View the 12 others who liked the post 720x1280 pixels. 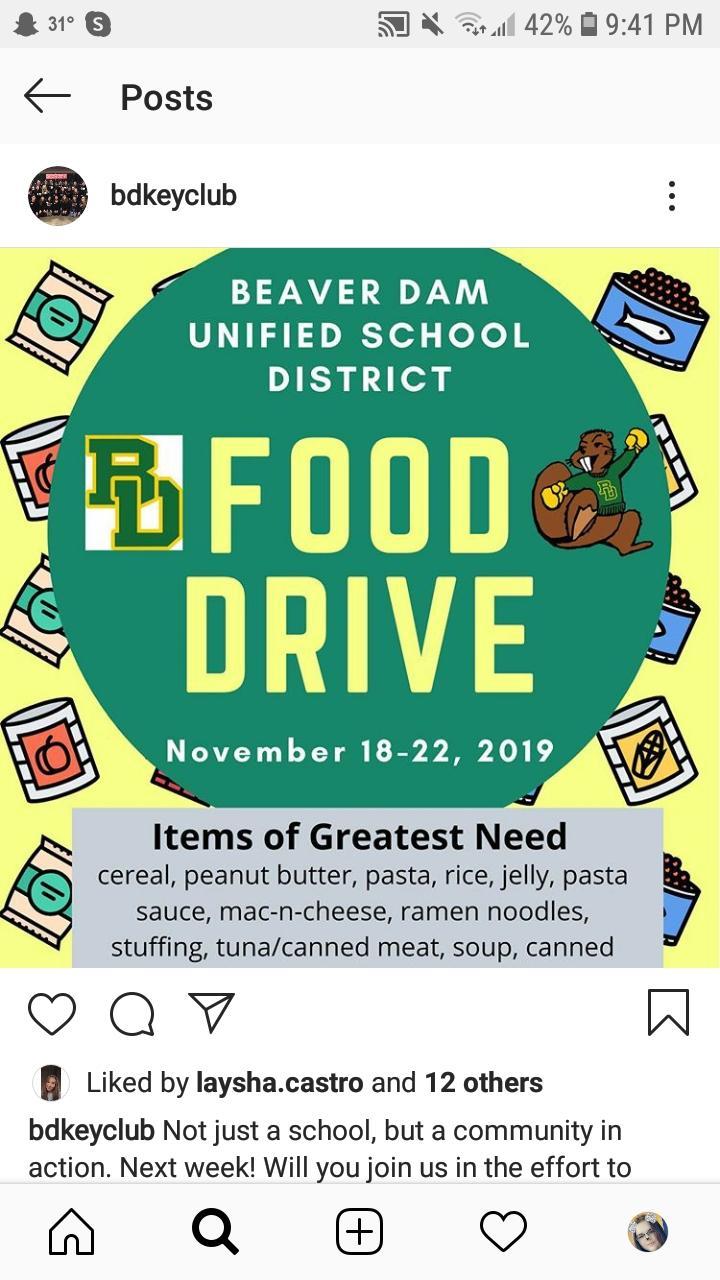pos(483,1082)
